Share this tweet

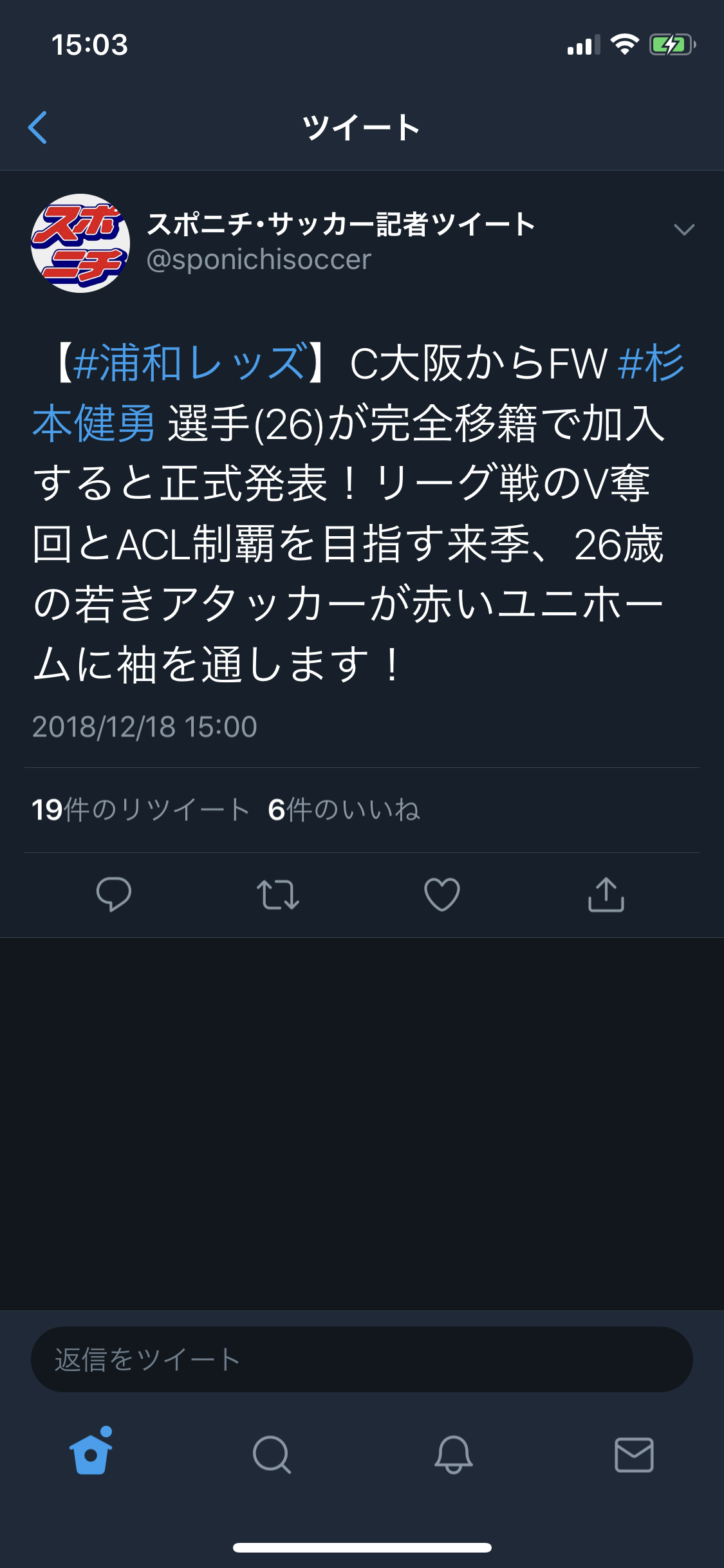pos(606,894)
